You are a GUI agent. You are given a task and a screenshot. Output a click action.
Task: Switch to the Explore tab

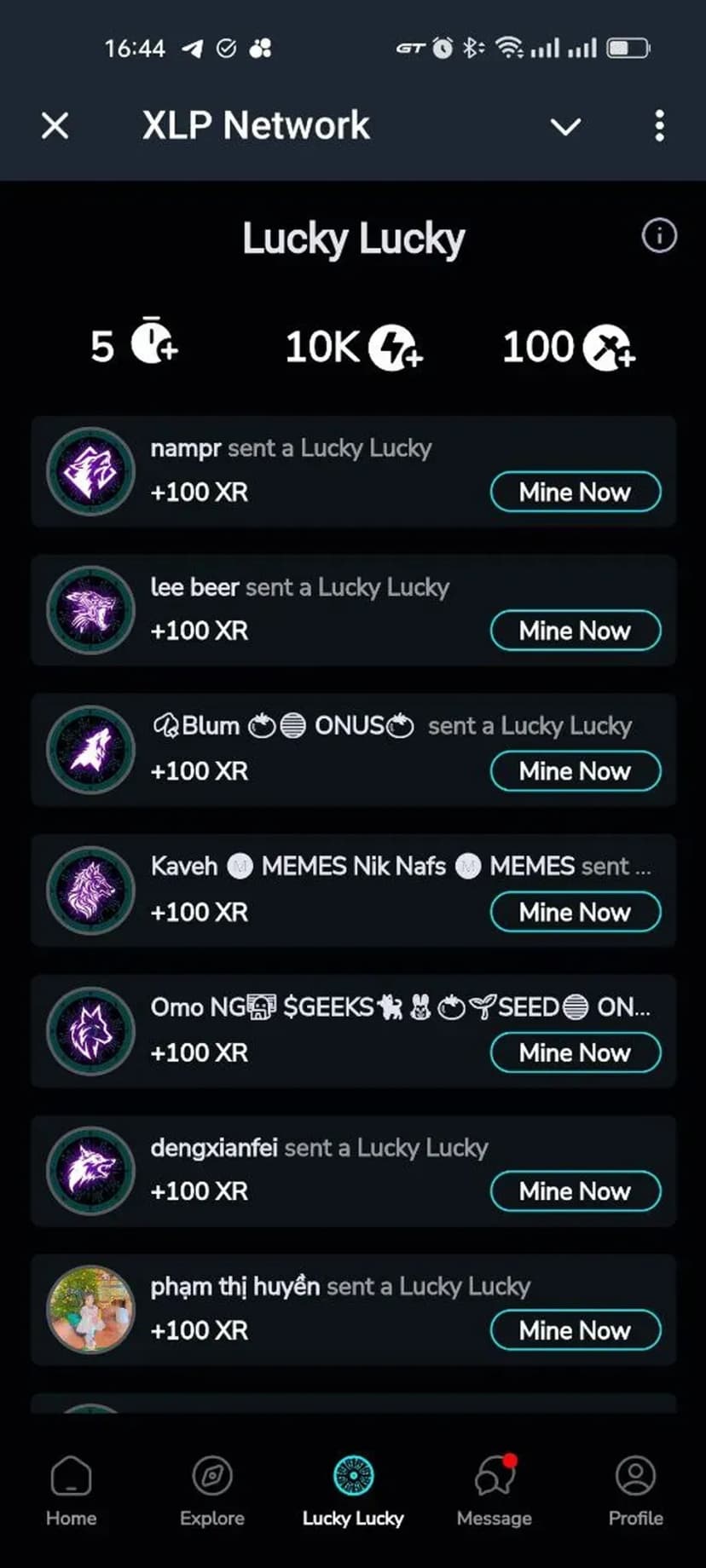pyautogui.click(x=211, y=1490)
